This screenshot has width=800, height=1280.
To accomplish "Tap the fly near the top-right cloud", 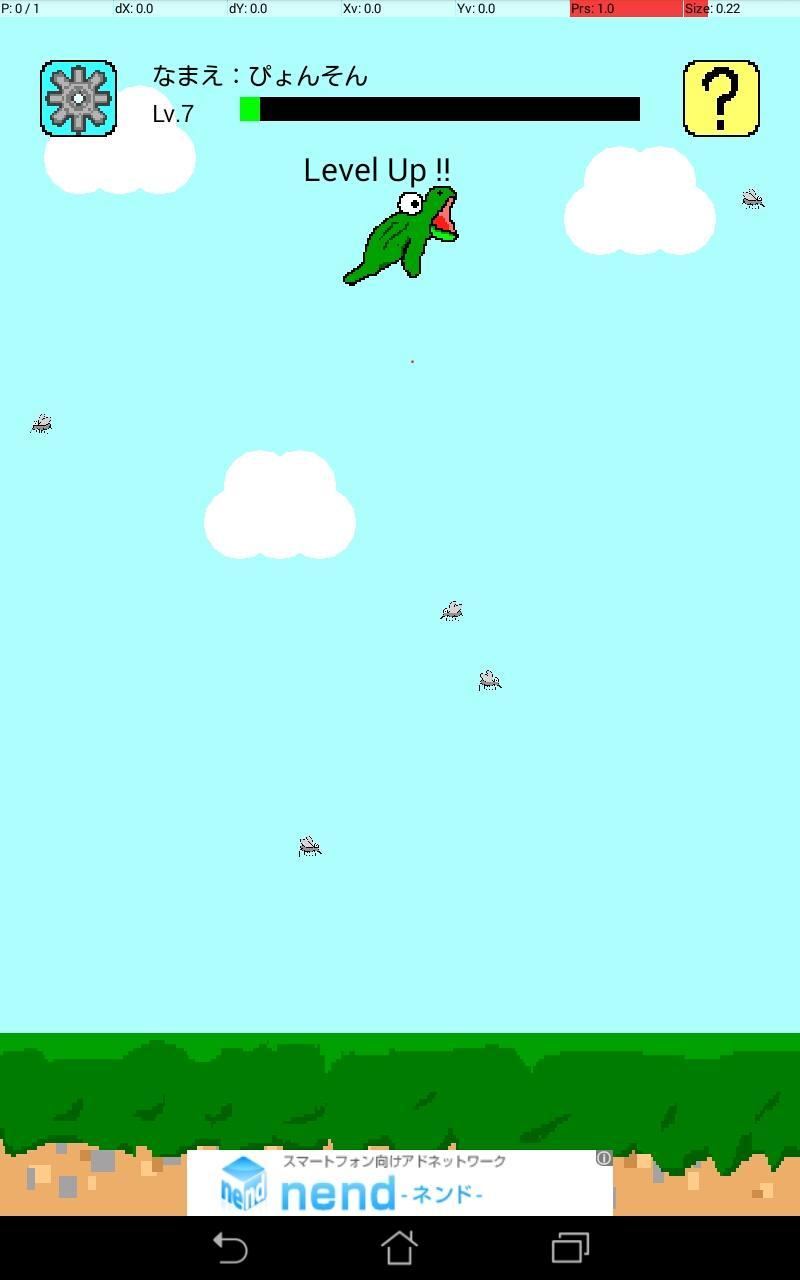I will click(x=752, y=199).
